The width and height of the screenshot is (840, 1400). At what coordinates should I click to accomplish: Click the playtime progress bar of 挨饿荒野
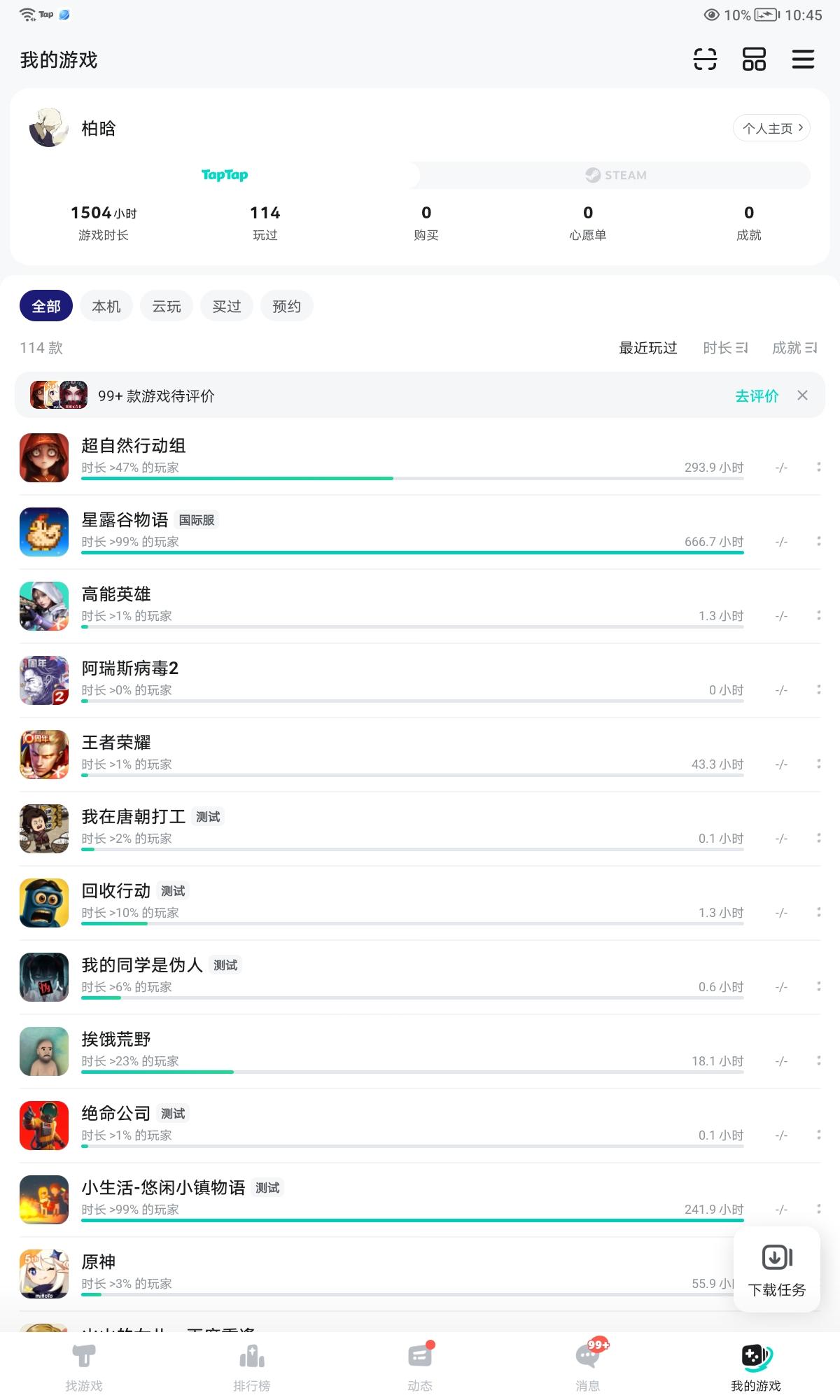[413, 1072]
